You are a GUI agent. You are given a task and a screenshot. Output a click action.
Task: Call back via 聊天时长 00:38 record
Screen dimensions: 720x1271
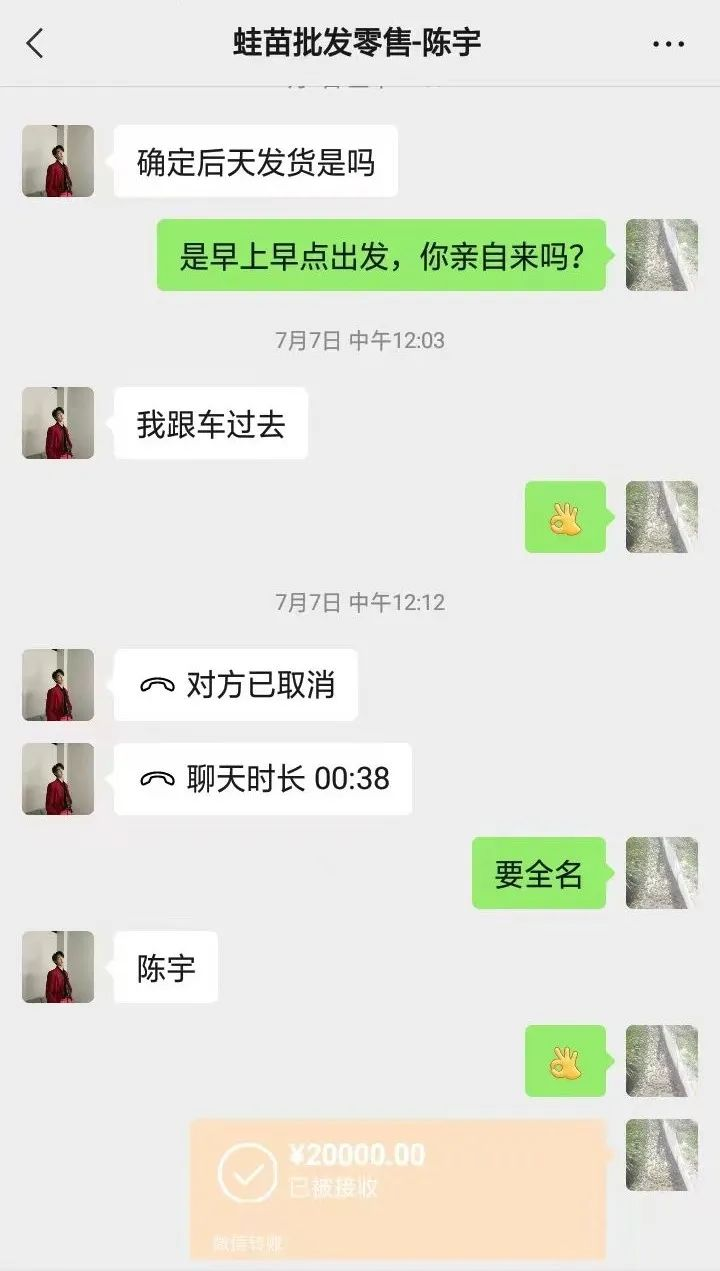point(263,779)
